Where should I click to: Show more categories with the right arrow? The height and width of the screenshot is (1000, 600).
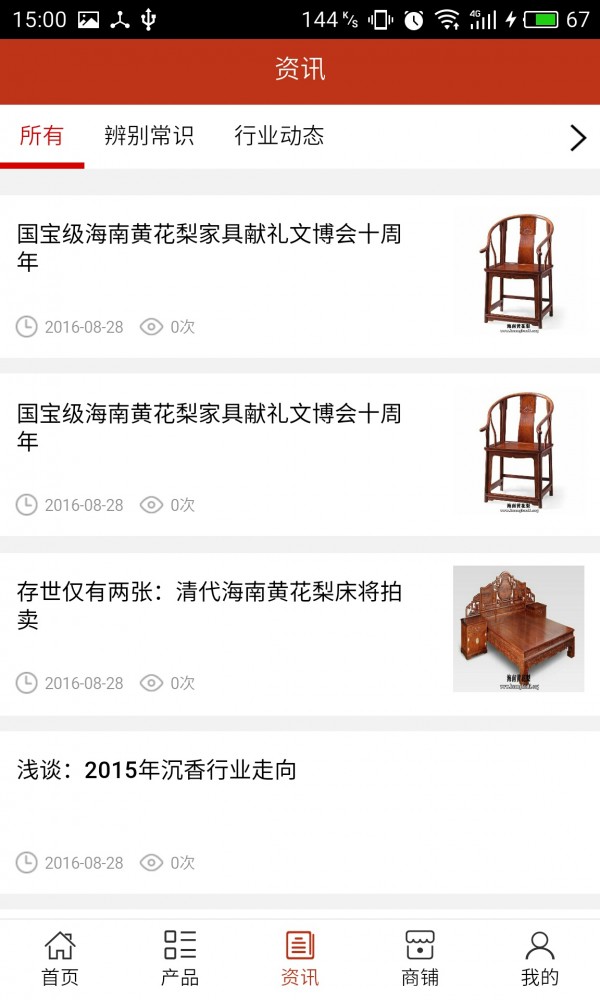(x=577, y=138)
